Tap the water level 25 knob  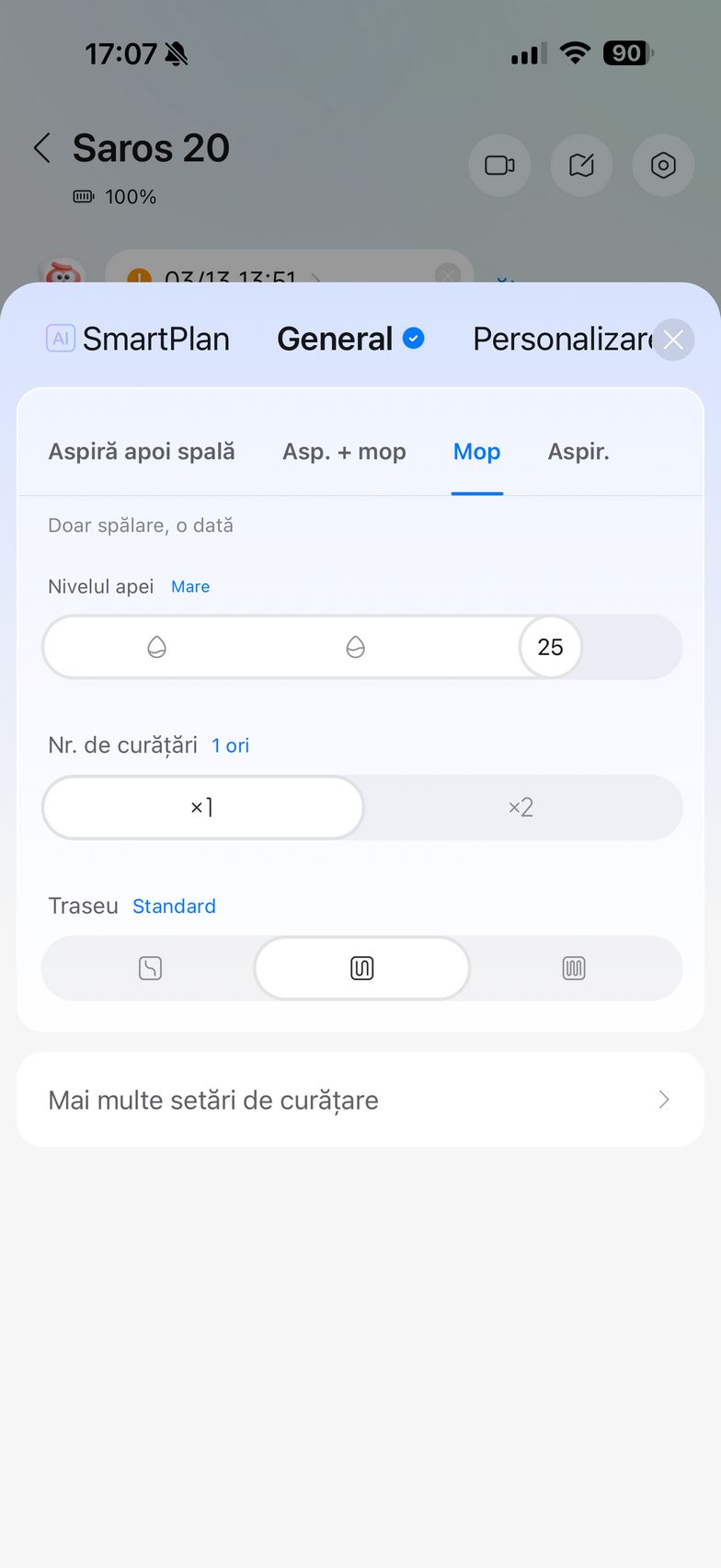(550, 648)
